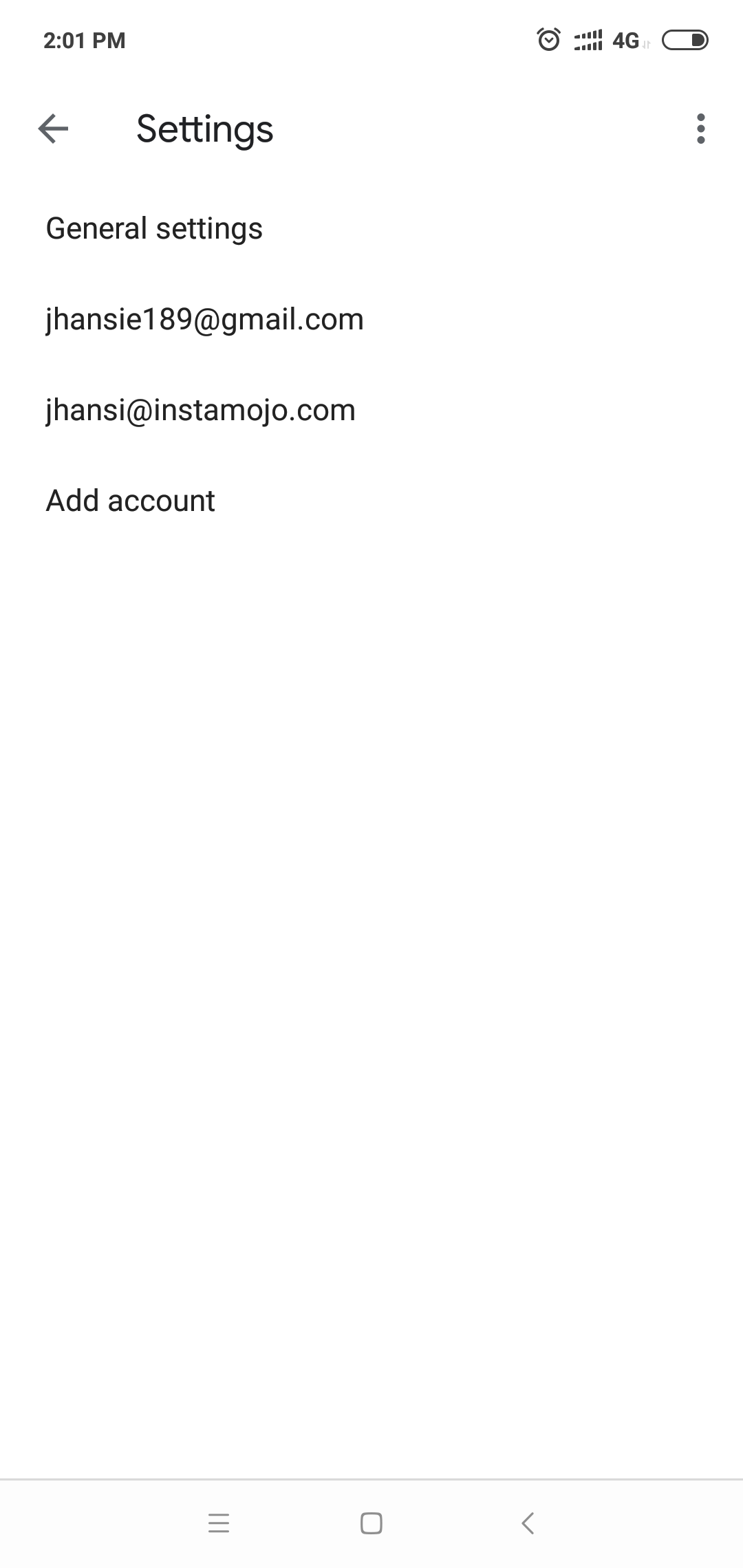Open settings for jhansi@instamojo.com

tap(371, 410)
